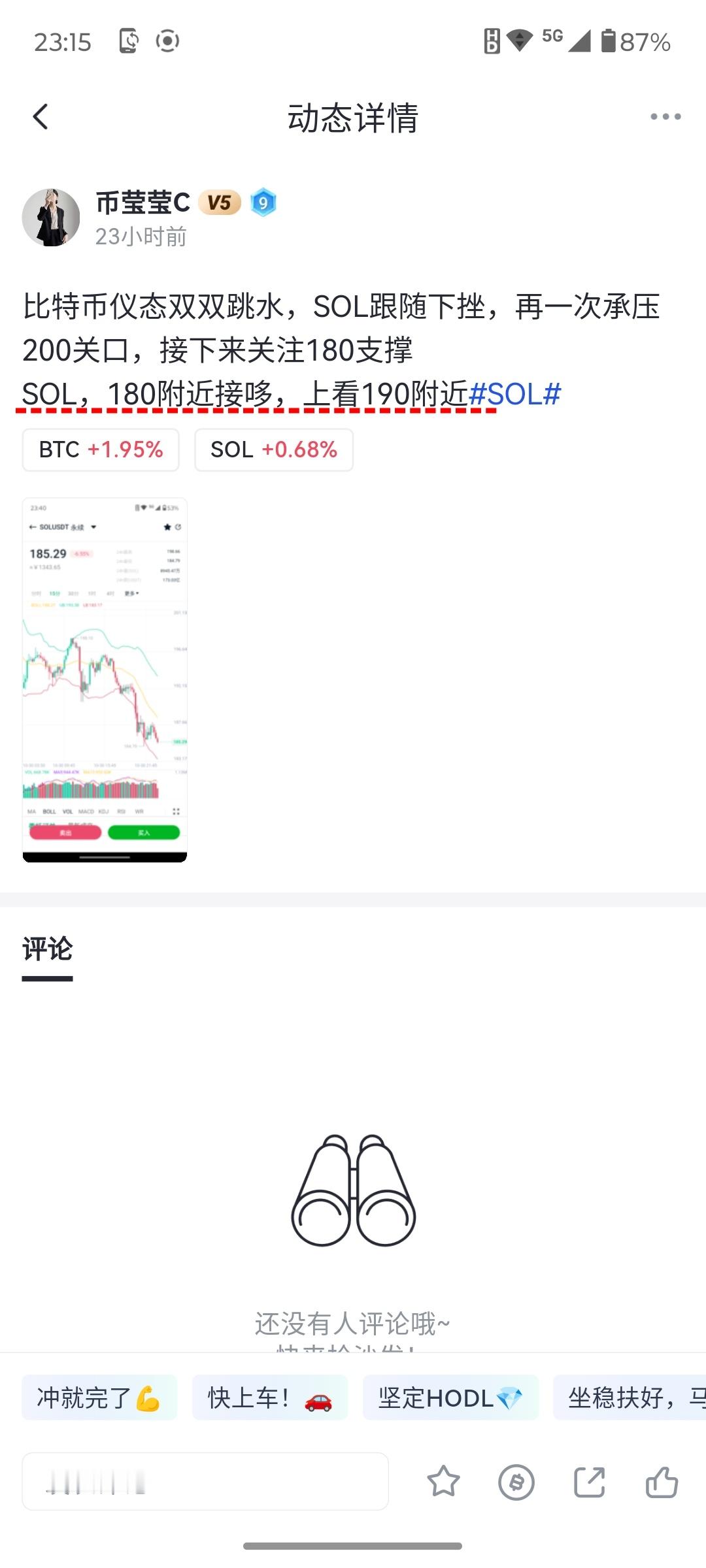Click the V5 badge next to the username

(220, 203)
